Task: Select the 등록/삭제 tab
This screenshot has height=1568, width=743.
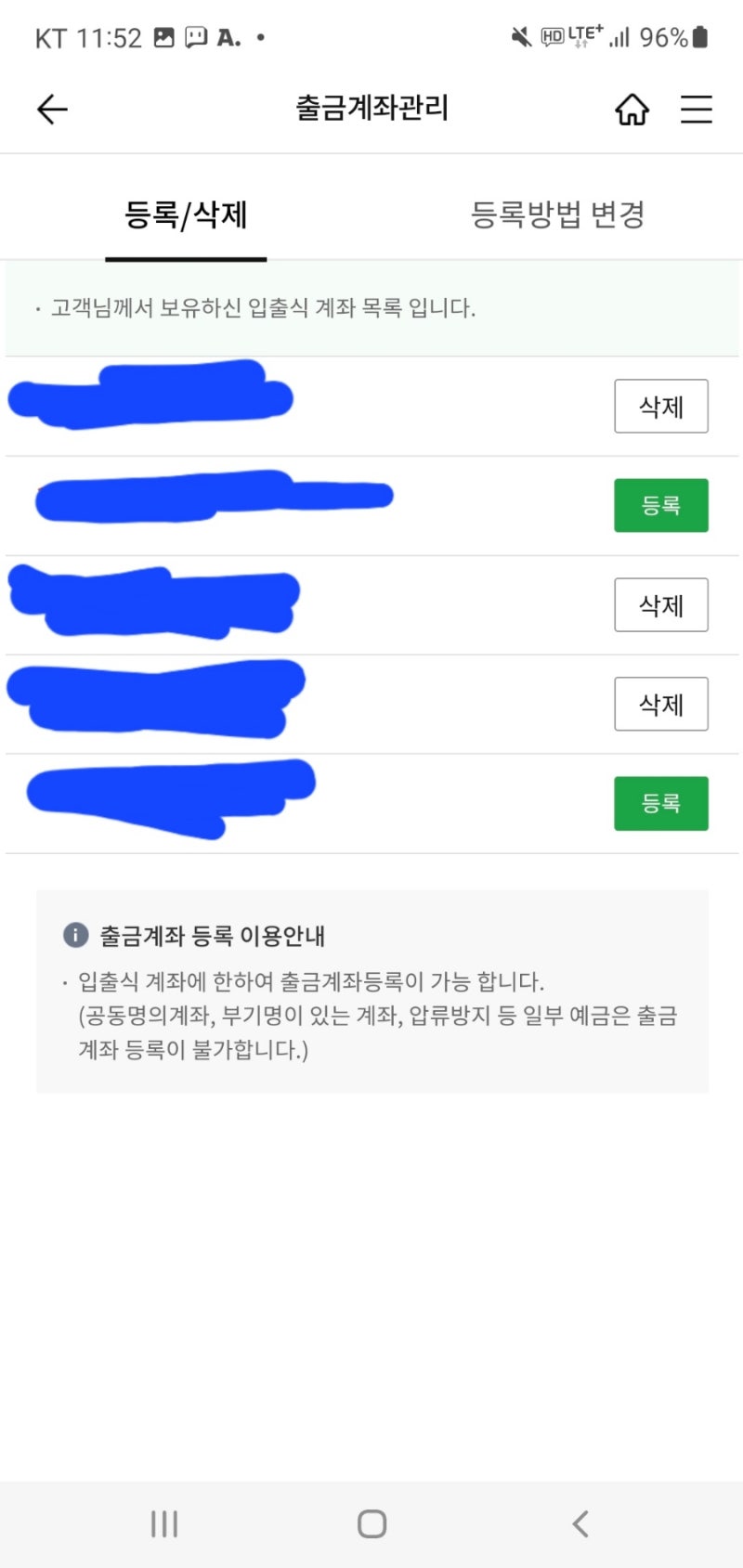Action: point(186,214)
